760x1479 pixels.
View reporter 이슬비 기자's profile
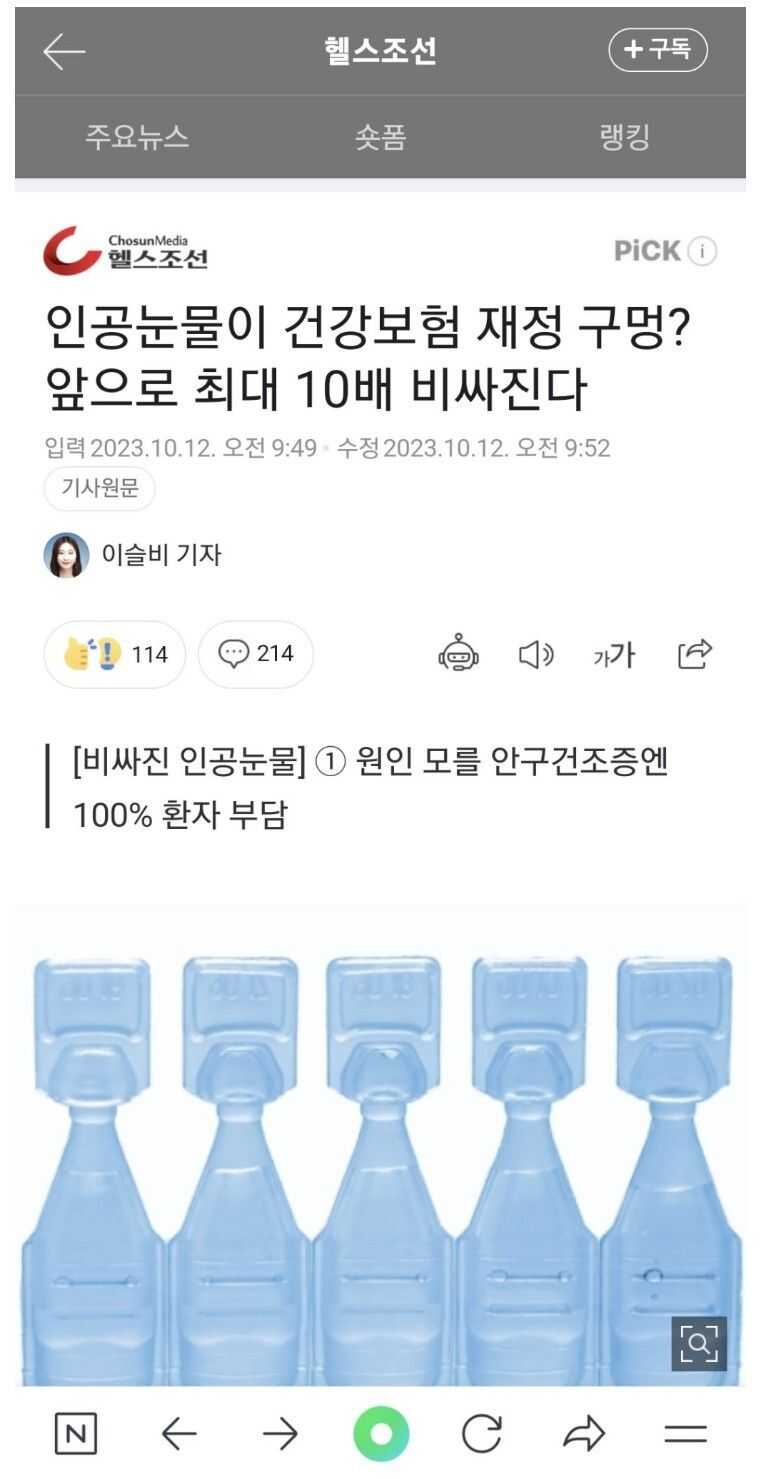[x=133, y=554]
